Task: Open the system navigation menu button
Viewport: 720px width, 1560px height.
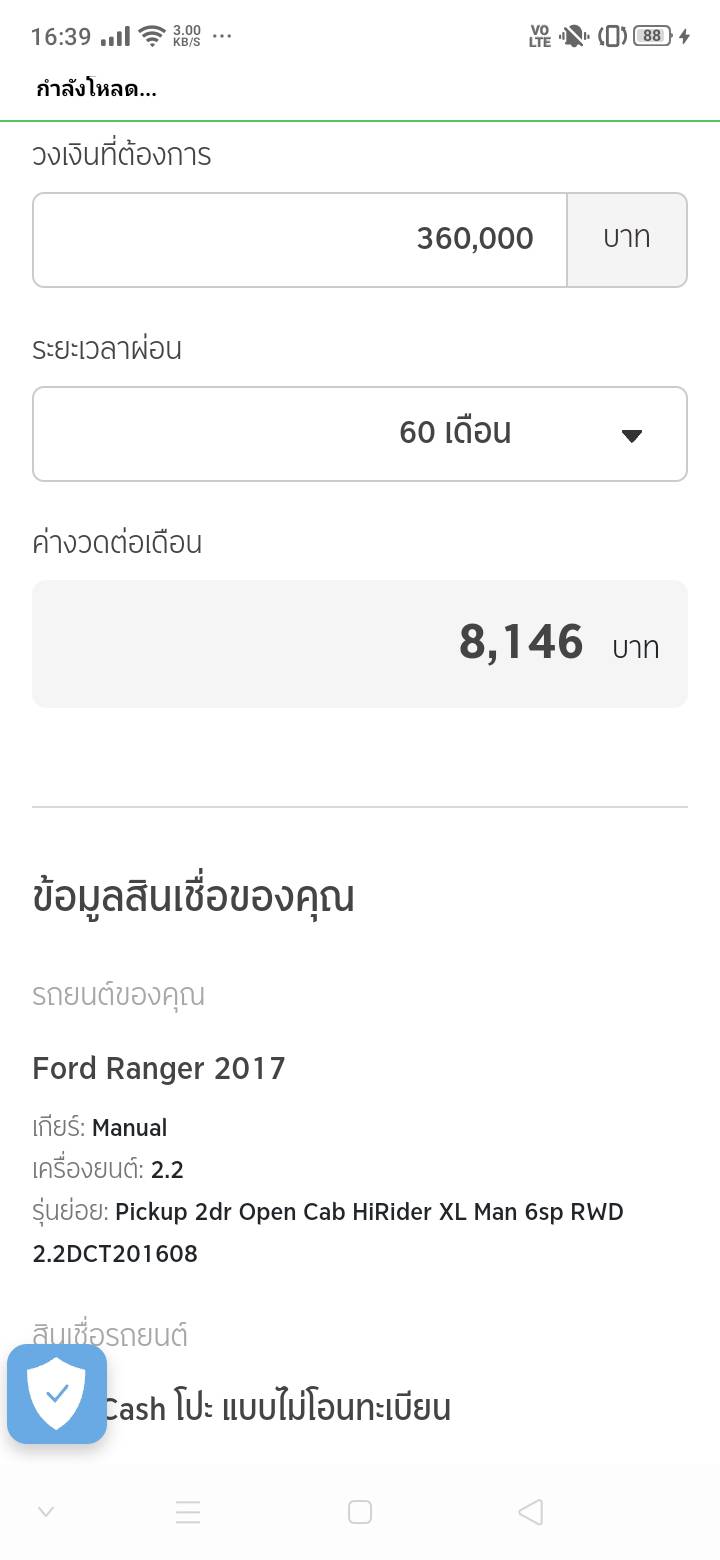Action: (x=188, y=1512)
